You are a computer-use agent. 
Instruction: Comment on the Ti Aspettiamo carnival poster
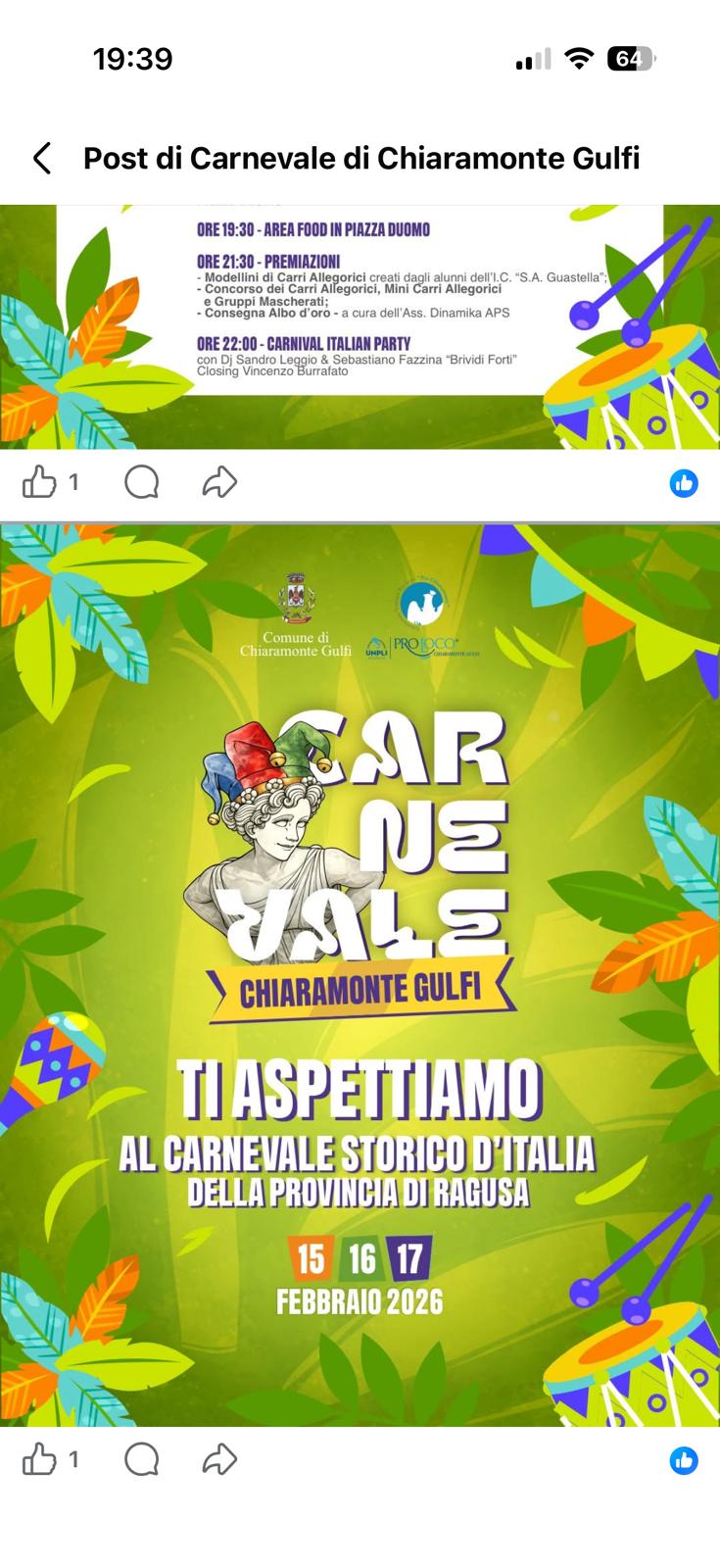142,1459
